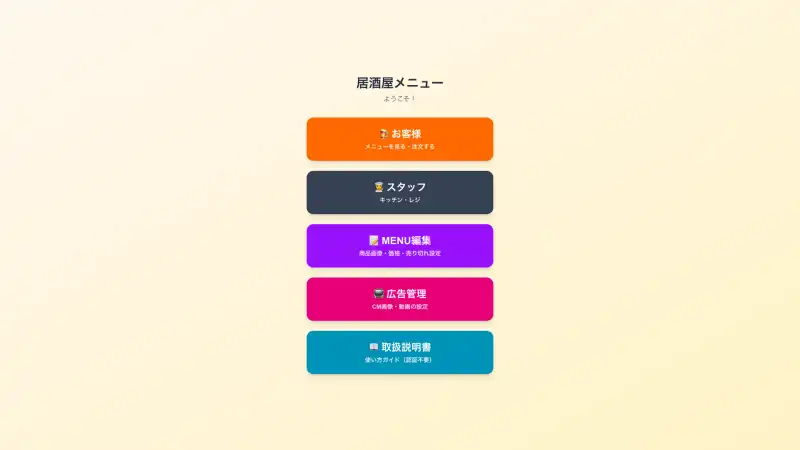This screenshot has height=450, width=800.
Task: Open the 取扱説明書 usage guide
Action: [399, 352]
